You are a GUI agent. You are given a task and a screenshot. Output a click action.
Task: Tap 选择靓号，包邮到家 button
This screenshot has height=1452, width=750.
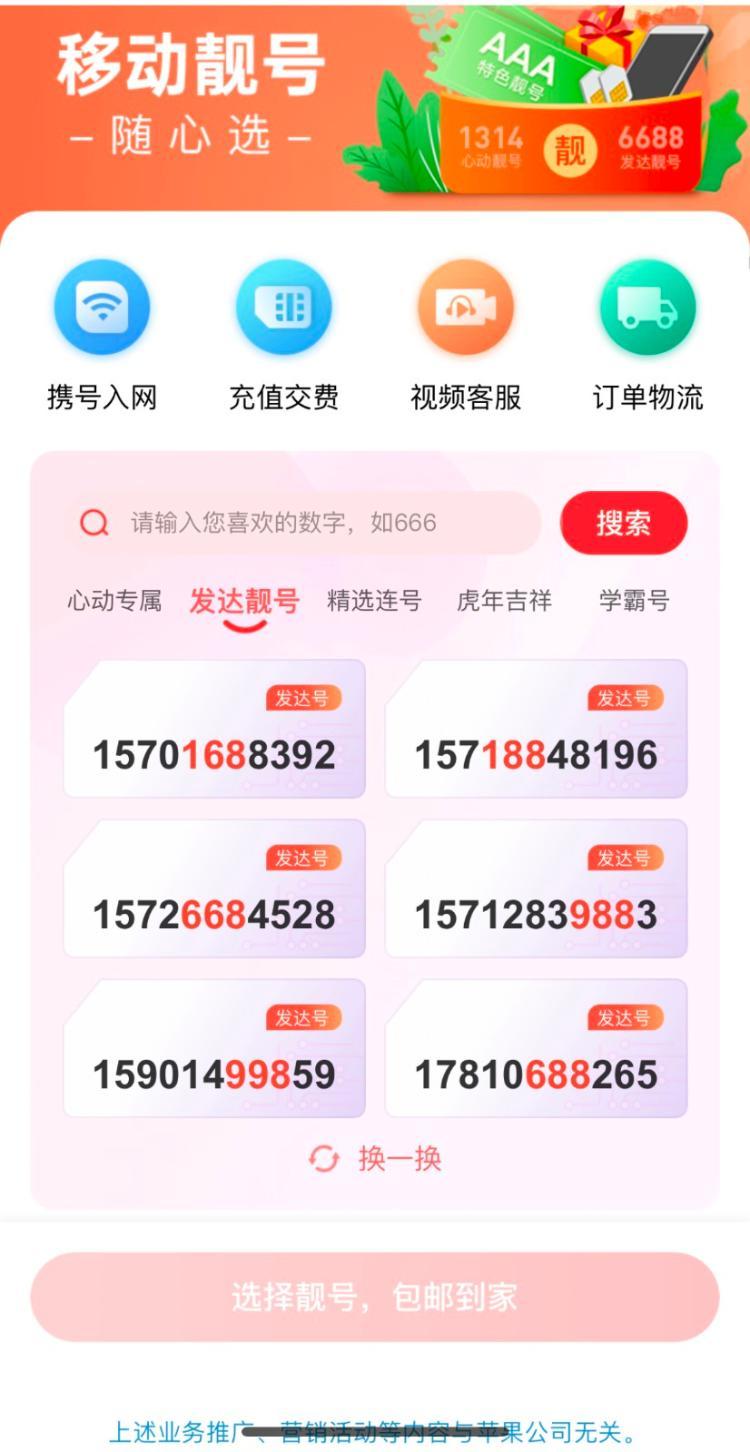[x=375, y=1297]
